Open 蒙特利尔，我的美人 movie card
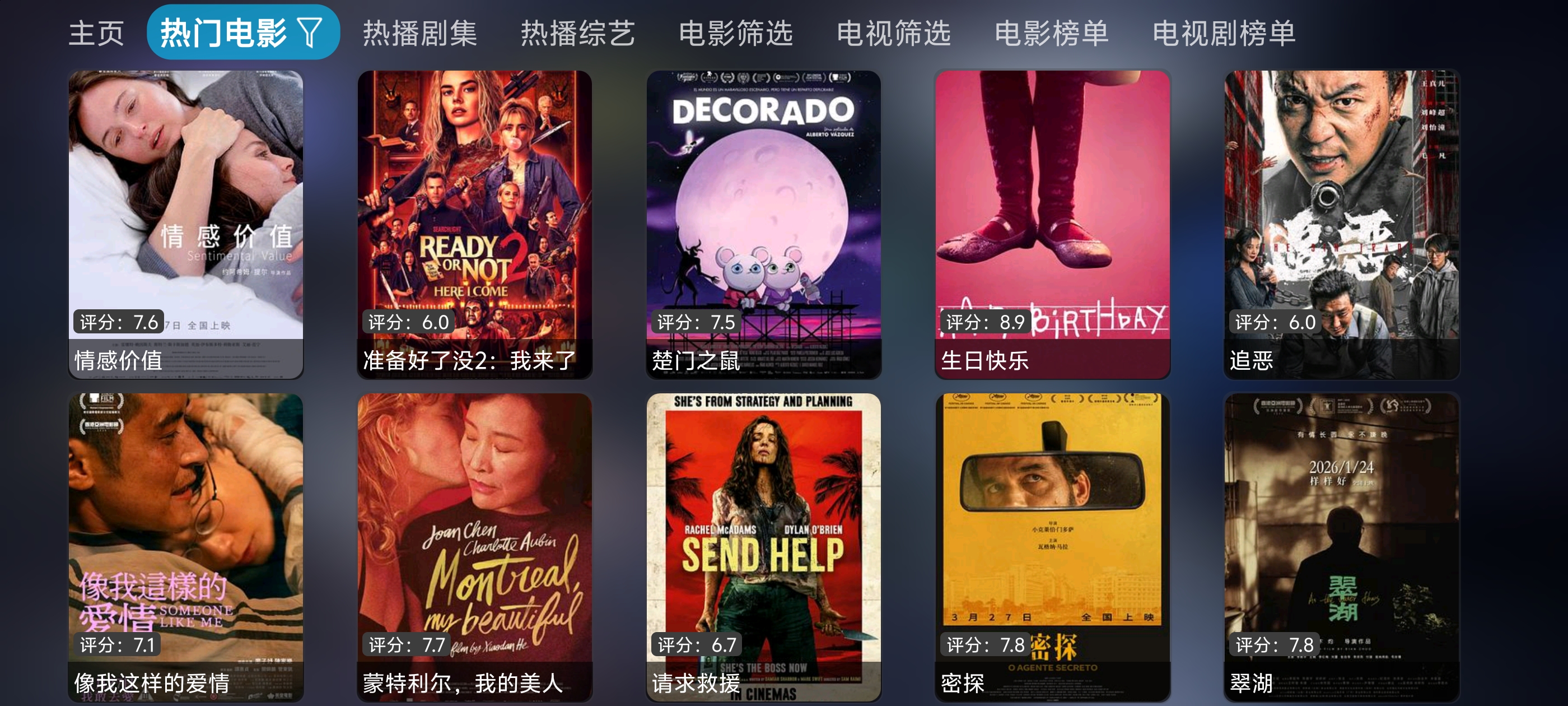Screen dimensions: 1568x706 474,547
